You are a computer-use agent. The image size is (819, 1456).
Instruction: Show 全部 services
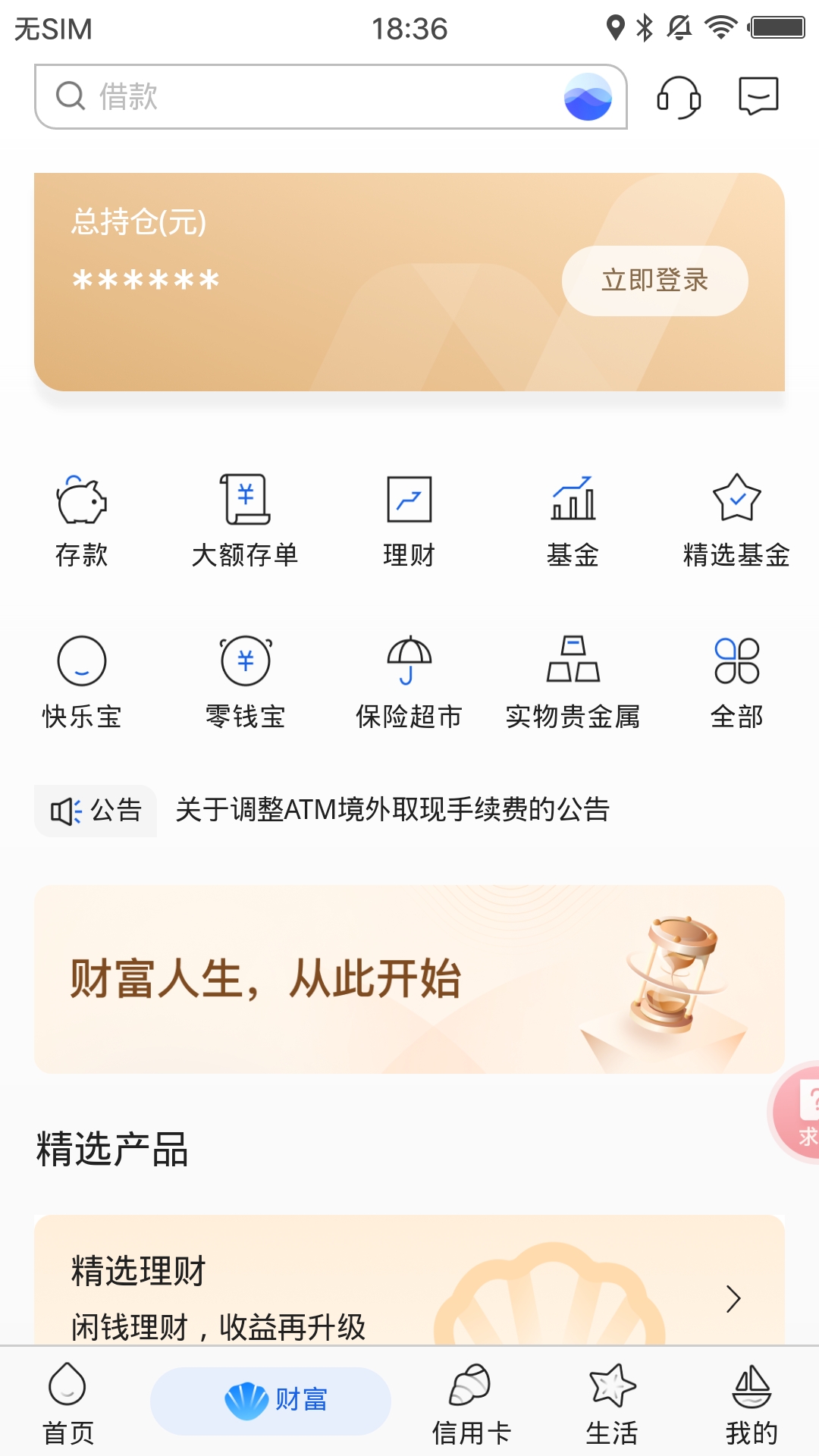[x=736, y=682]
